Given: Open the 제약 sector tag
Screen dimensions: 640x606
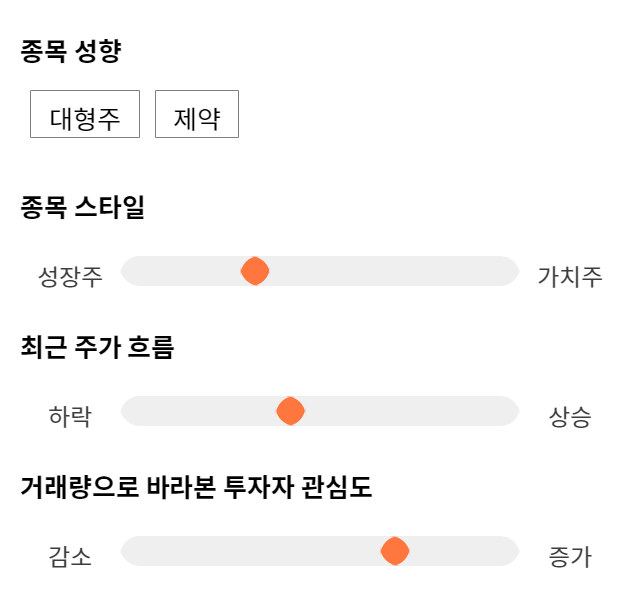Looking at the screenshot, I should tap(197, 114).
